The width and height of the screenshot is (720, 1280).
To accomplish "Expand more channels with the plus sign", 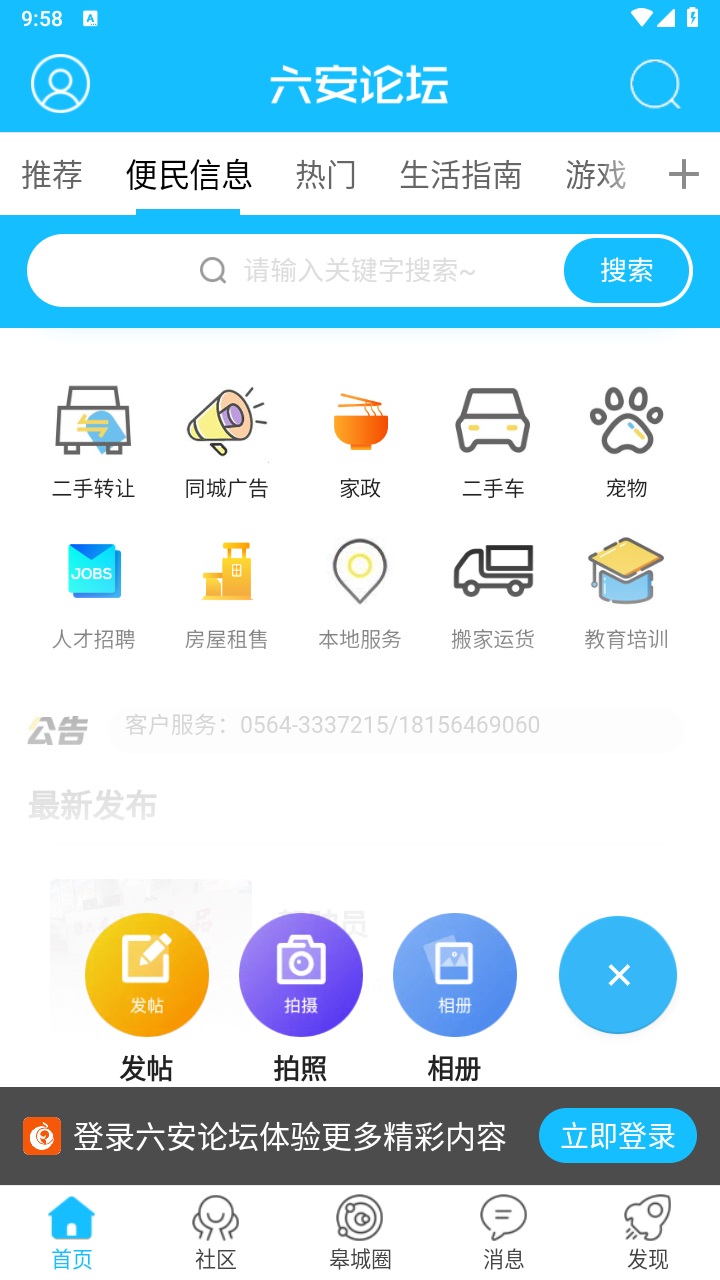I will point(684,174).
